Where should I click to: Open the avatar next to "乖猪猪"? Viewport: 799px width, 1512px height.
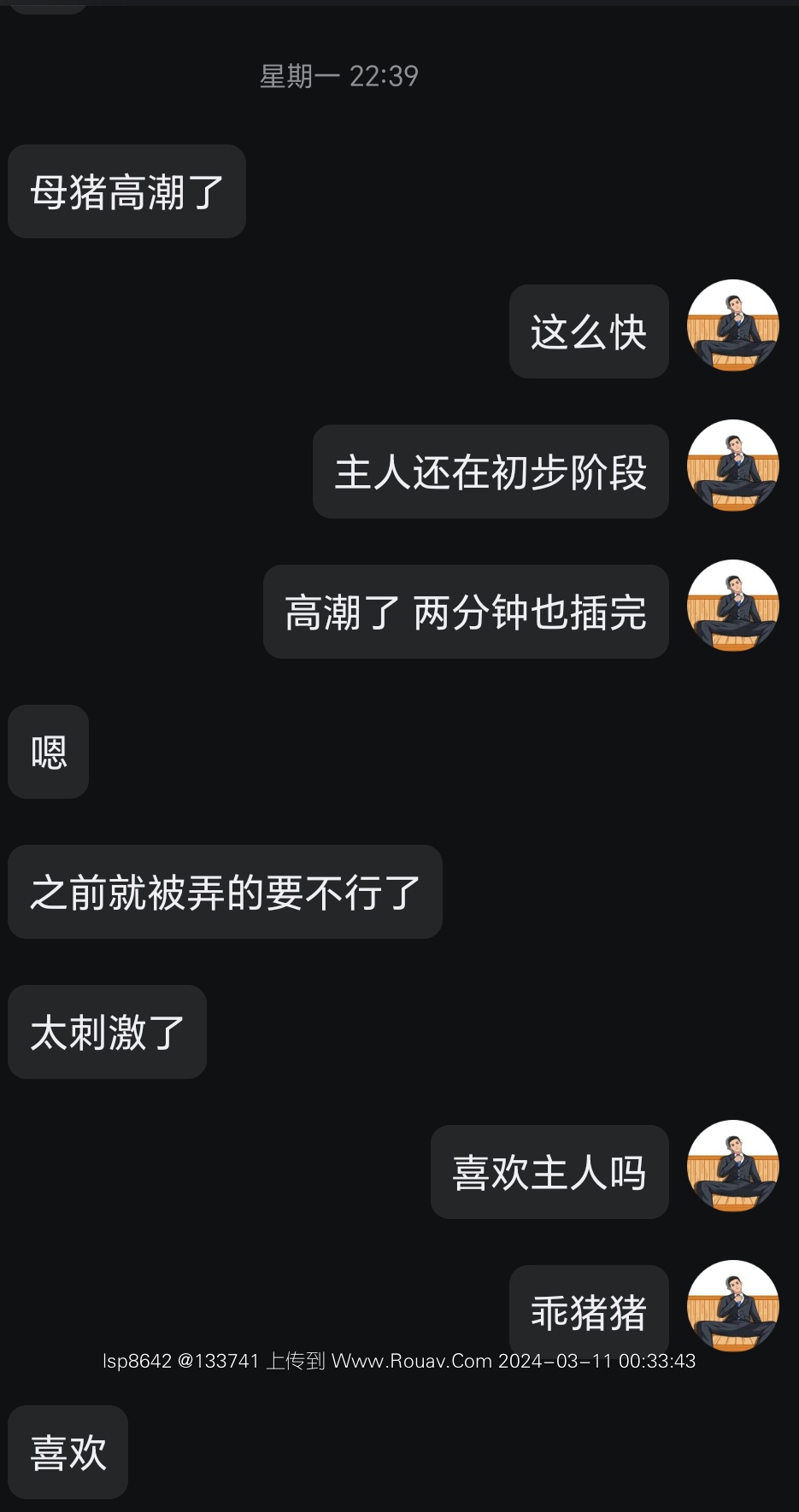[733, 1306]
